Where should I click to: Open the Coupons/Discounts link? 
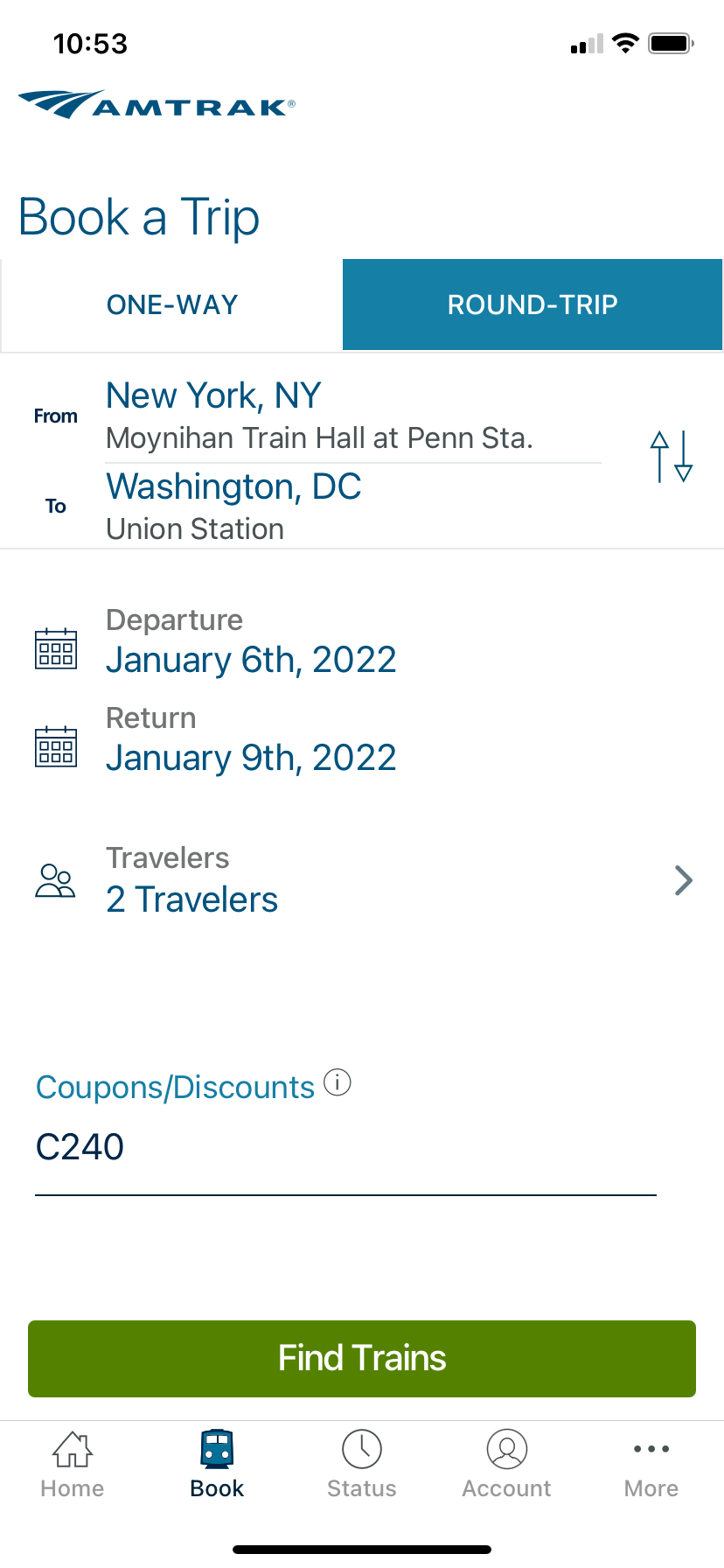point(175,1087)
